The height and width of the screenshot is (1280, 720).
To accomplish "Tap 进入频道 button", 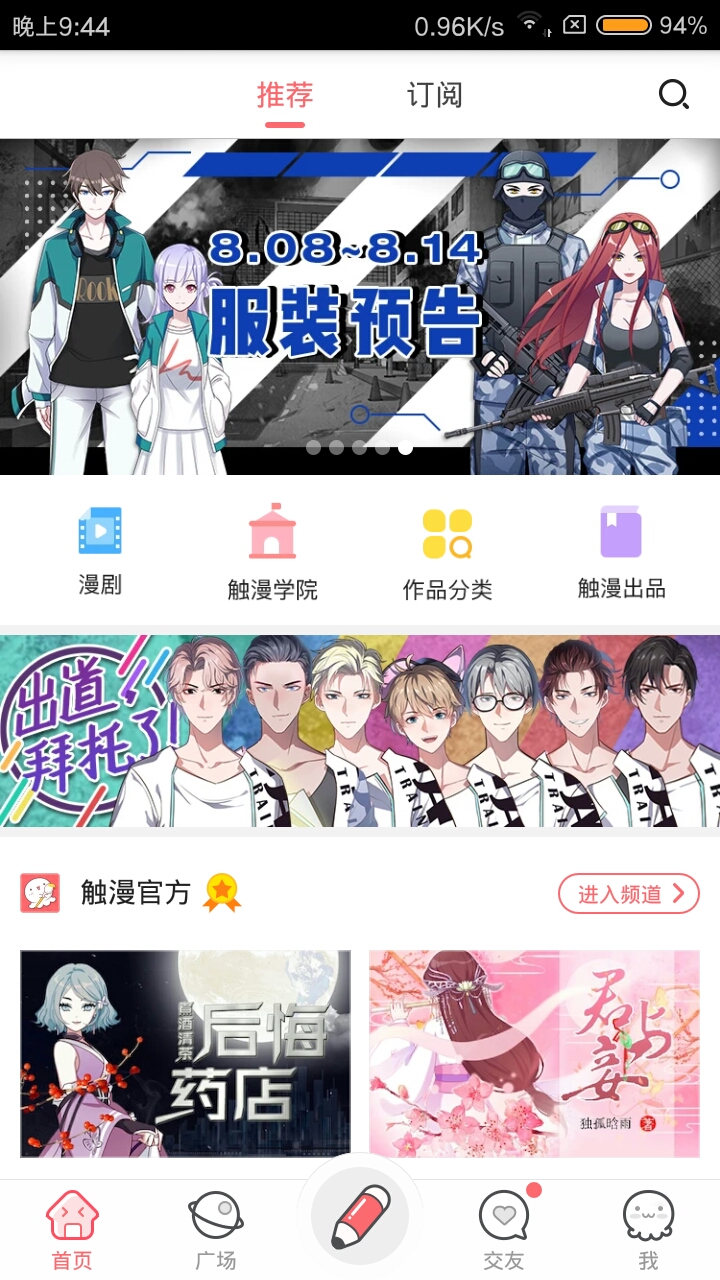I will pos(628,893).
